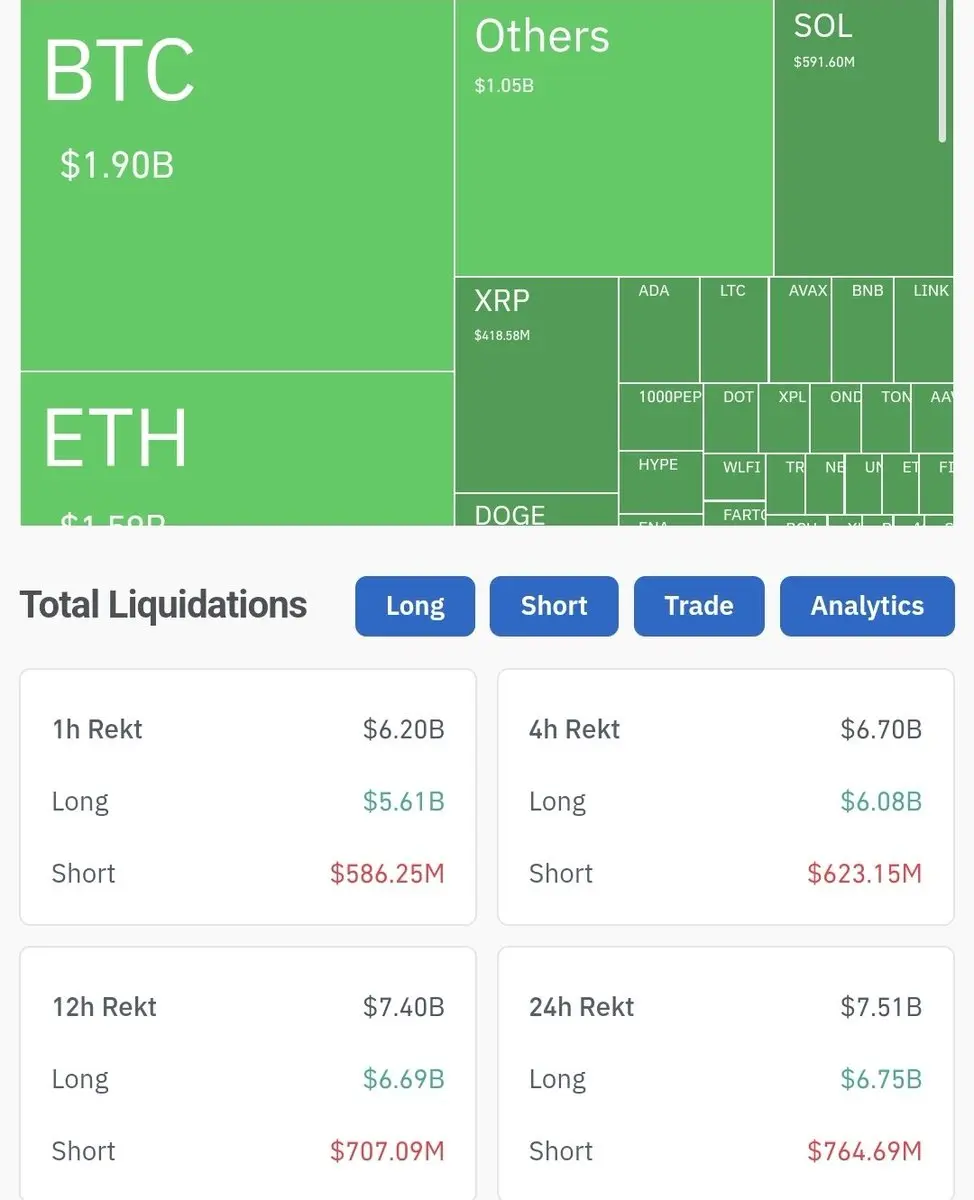Go to Analytics
Viewport: 974px width, 1200px height.
point(867,606)
